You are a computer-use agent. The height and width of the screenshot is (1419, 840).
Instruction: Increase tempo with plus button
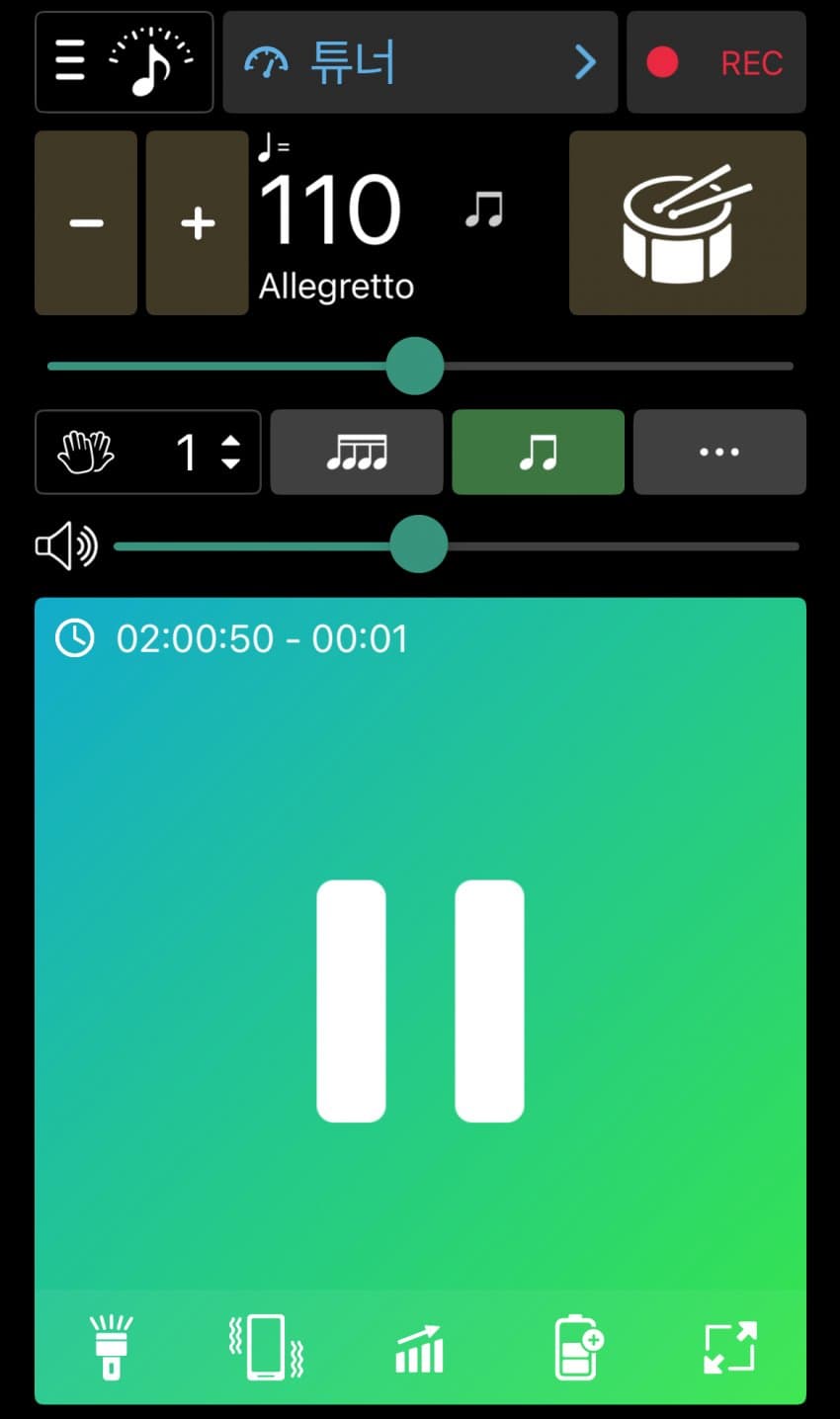click(x=198, y=223)
